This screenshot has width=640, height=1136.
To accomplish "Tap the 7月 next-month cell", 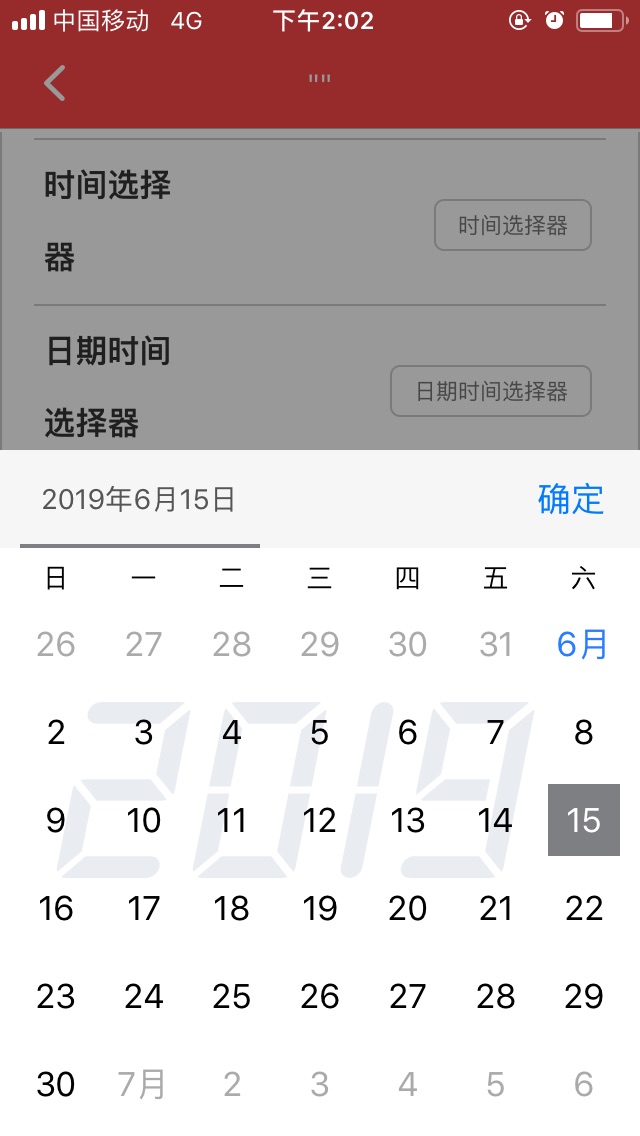I will coord(143,1084).
